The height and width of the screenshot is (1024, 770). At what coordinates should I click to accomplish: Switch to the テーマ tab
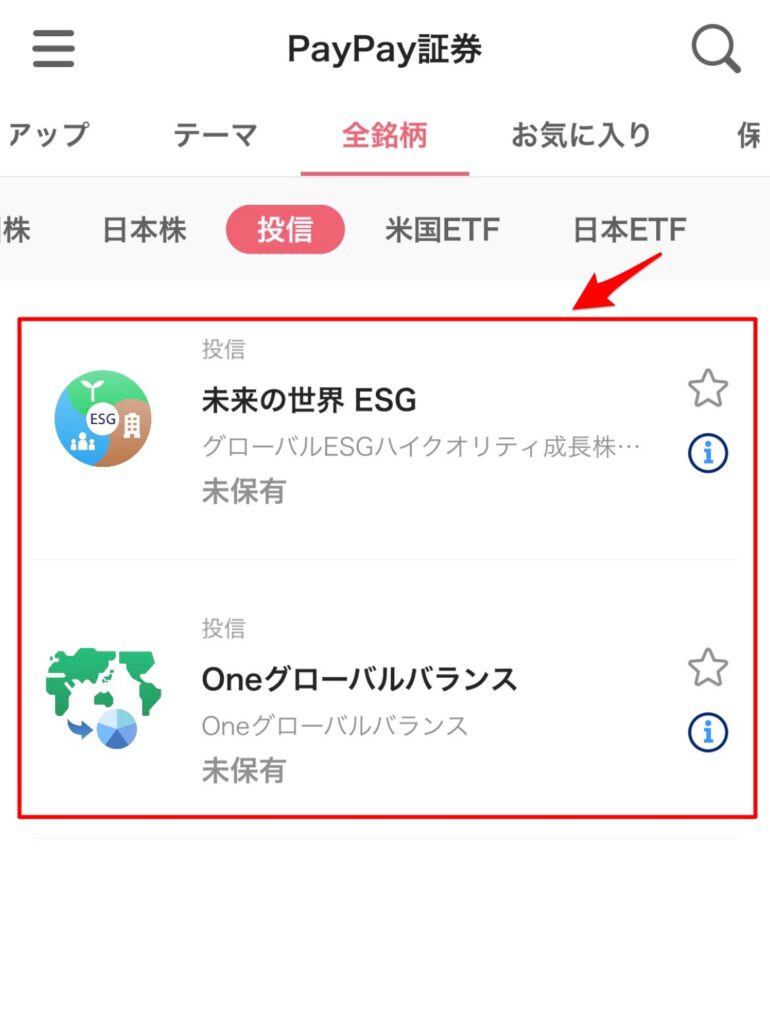click(216, 135)
